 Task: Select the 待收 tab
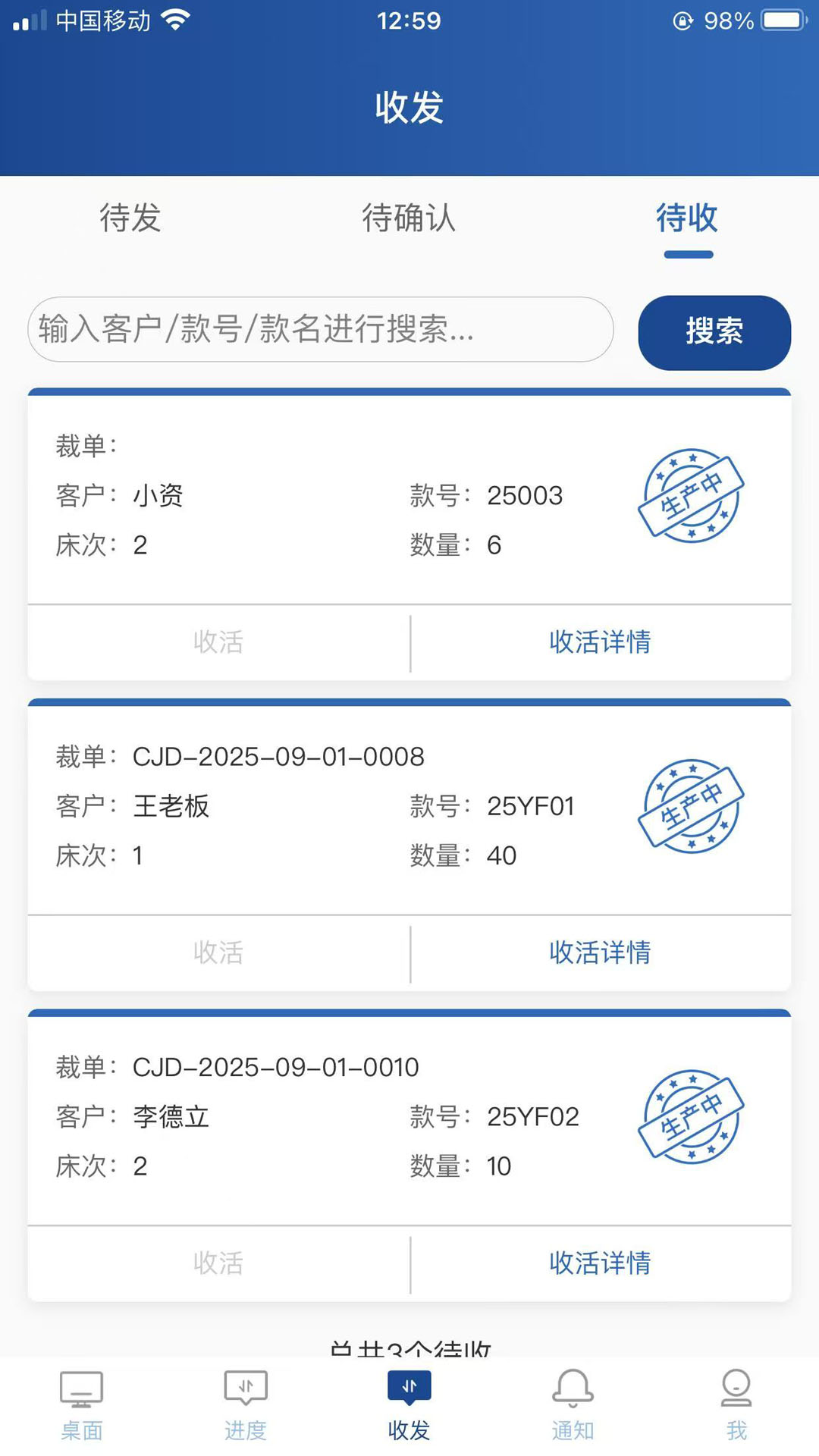[686, 220]
